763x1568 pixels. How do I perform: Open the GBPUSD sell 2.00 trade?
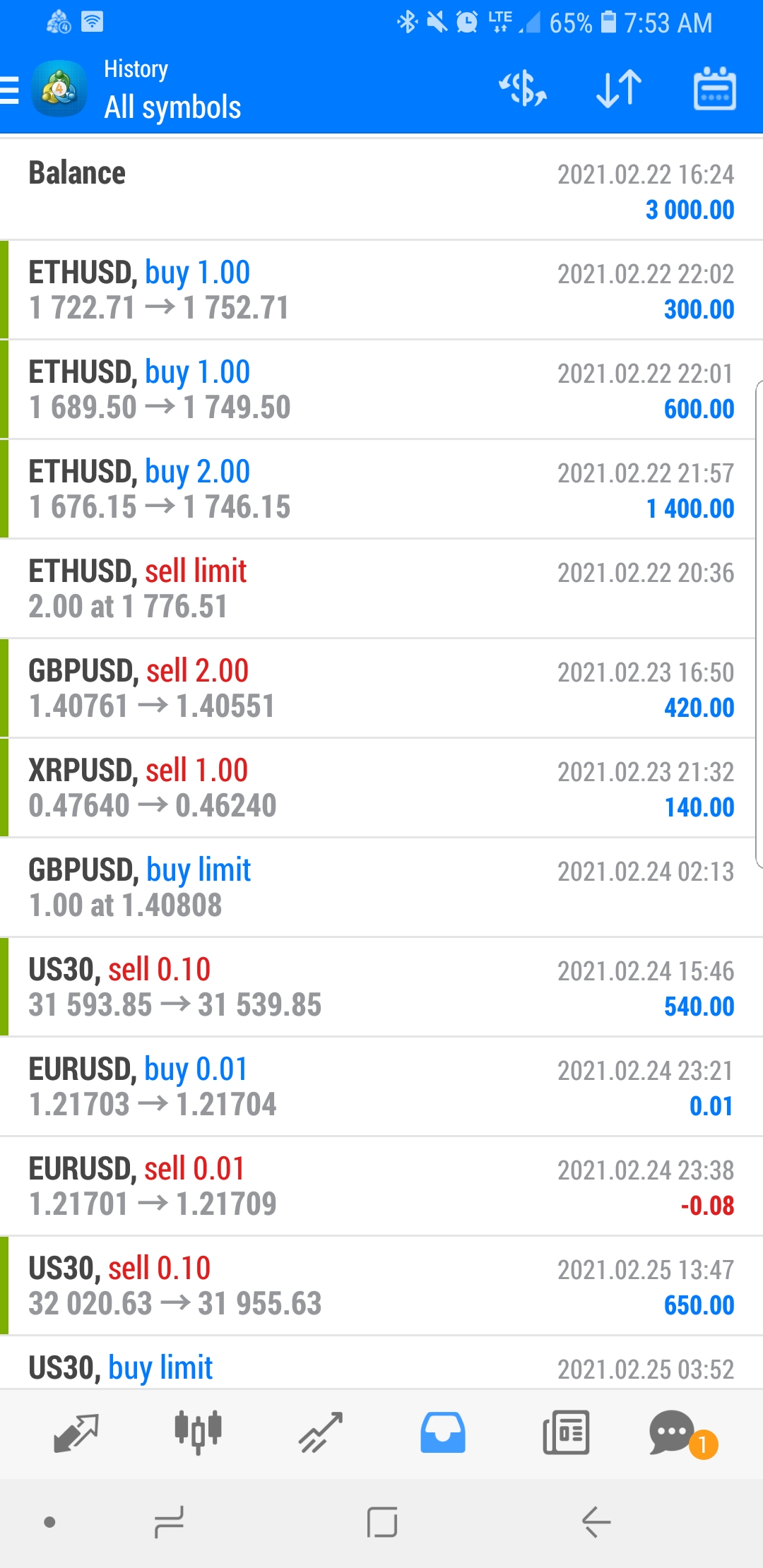coord(381,689)
